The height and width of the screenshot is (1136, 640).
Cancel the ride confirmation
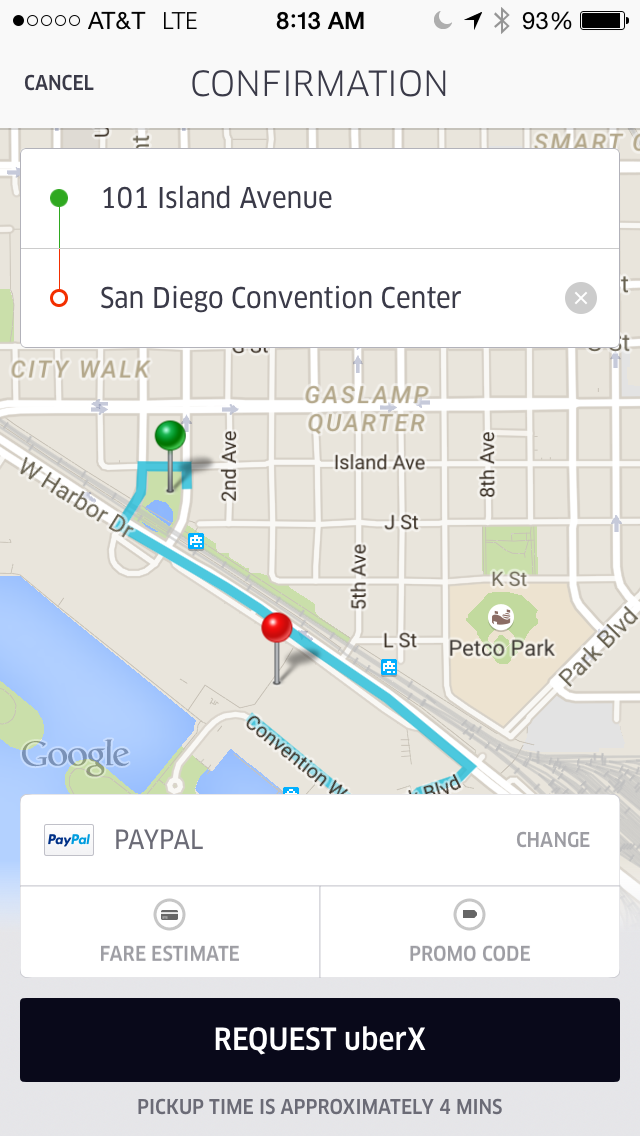tap(59, 83)
